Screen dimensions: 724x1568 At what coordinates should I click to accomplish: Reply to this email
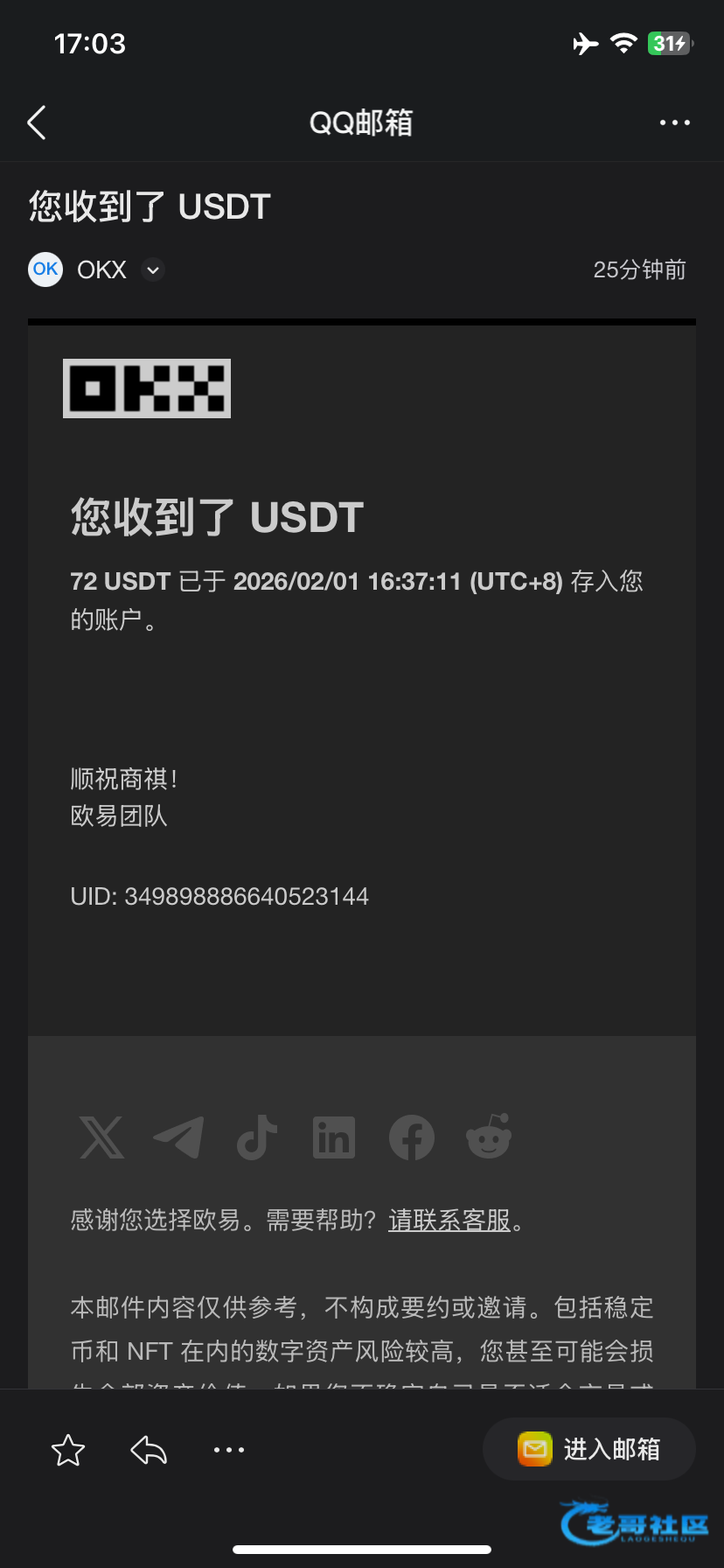pyautogui.click(x=149, y=1450)
